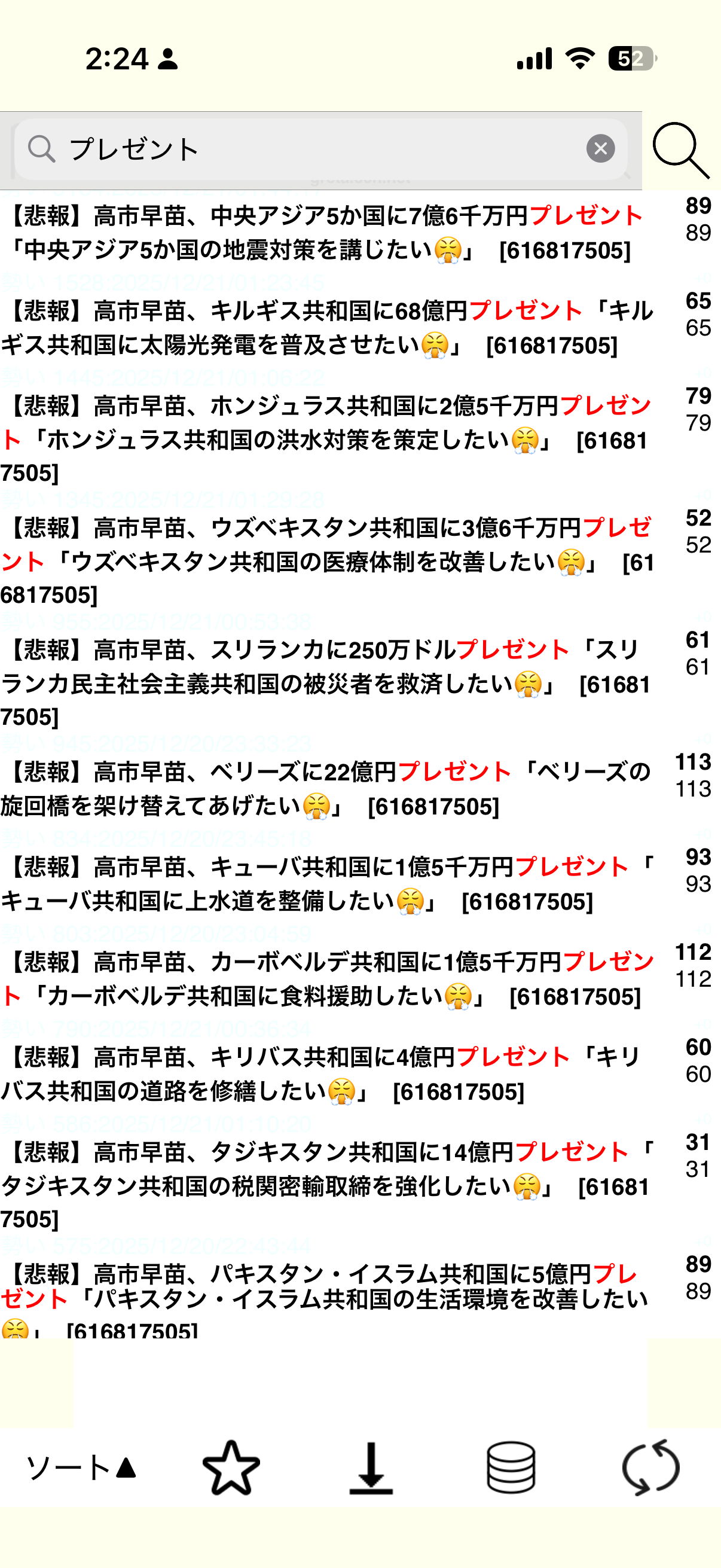Open the キューバ共和国 1億5千万円 thread
Viewport: 721px width, 1568px height.
coord(322,884)
